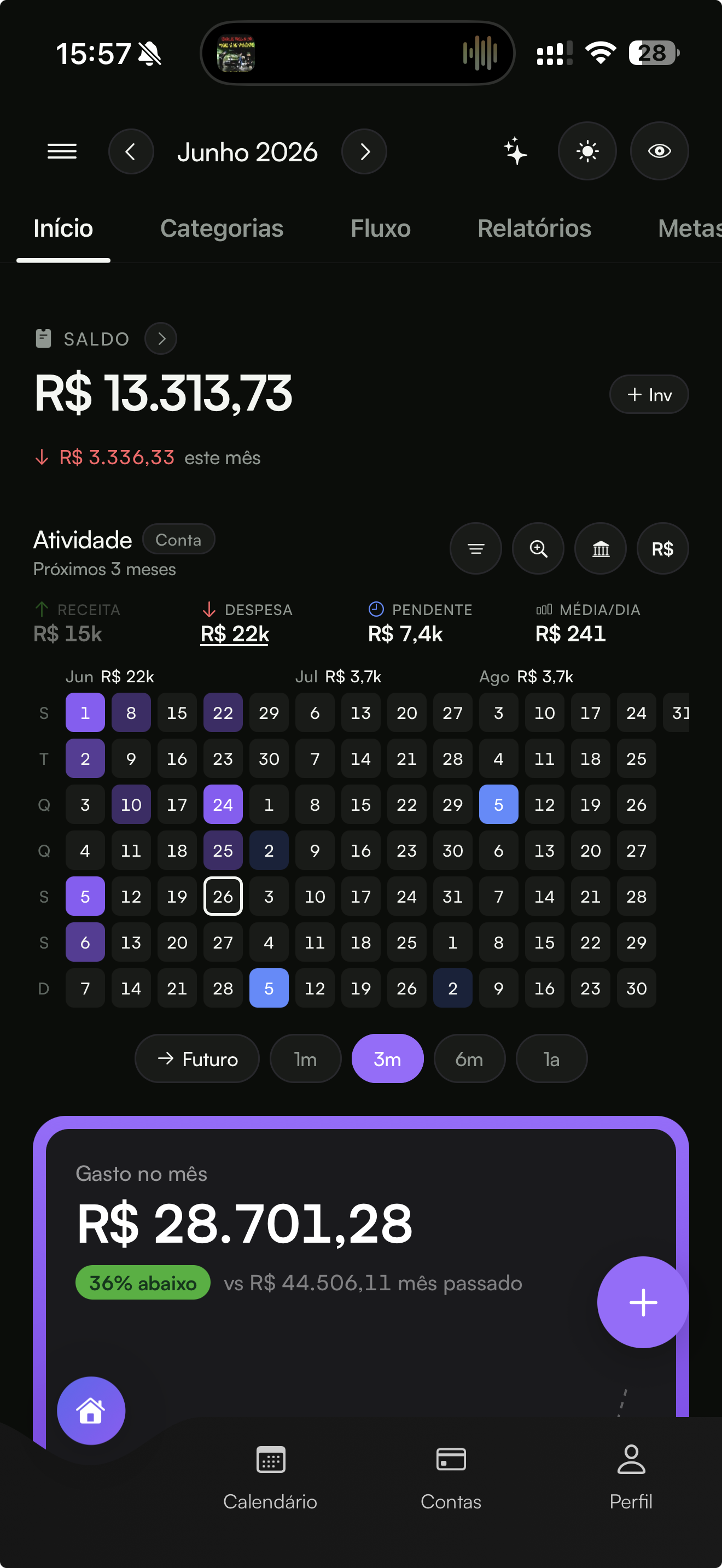722x1568 pixels.
Task: Open the magnifier zoom icon
Action: tap(538, 548)
